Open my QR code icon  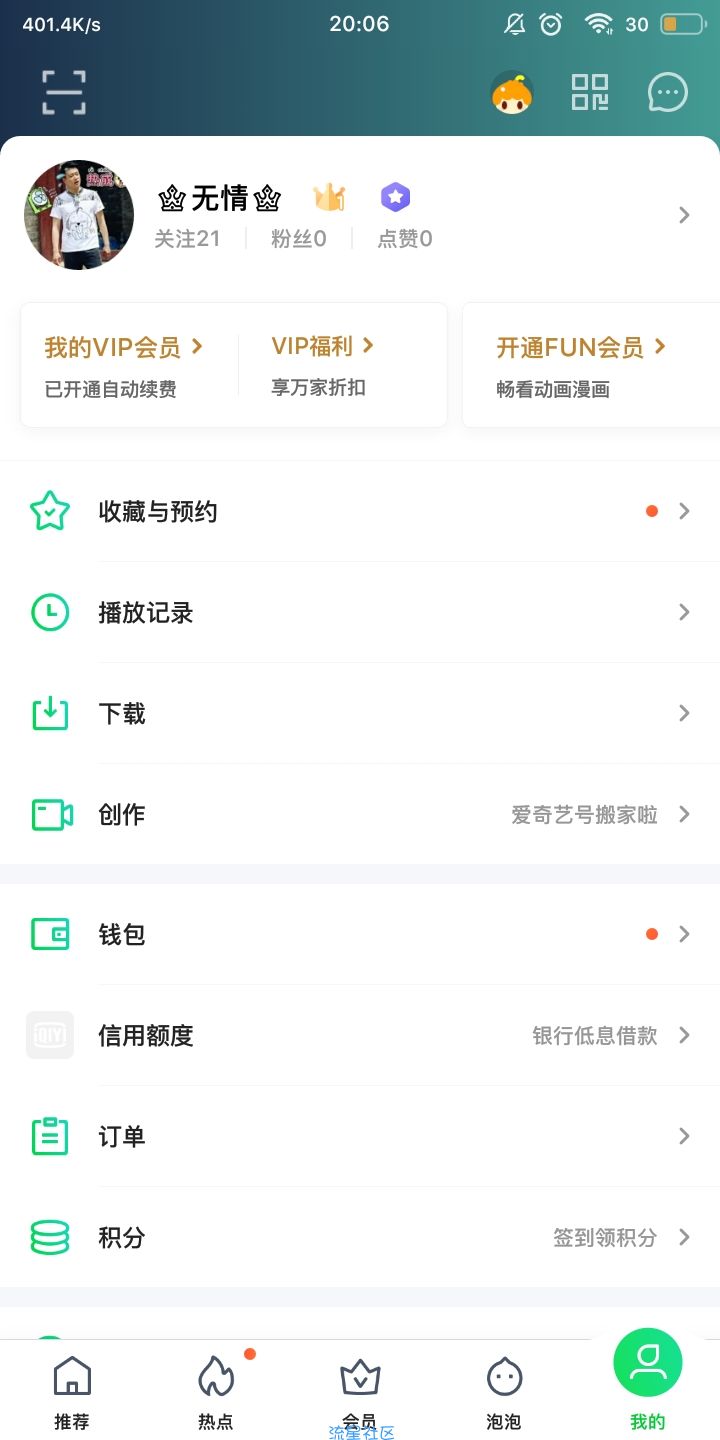point(590,93)
